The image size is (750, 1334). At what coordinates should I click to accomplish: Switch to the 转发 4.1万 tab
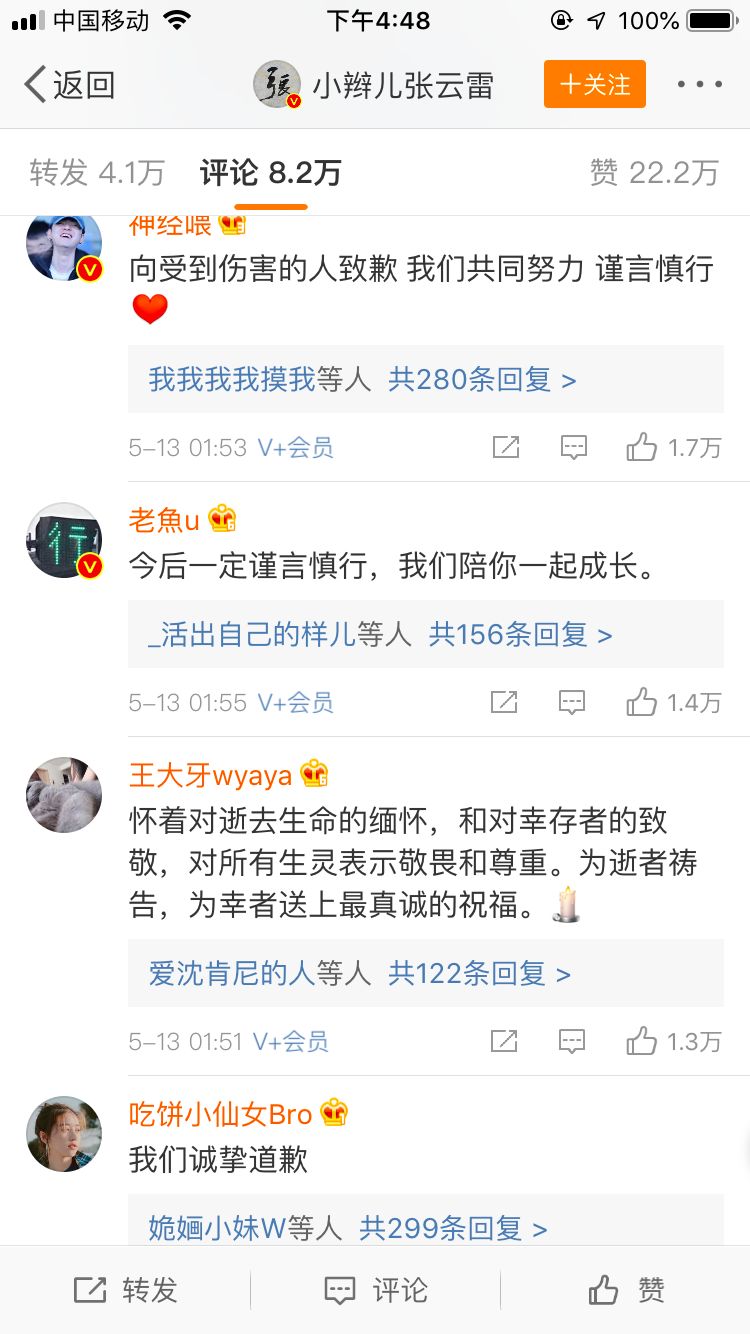coord(97,173)
